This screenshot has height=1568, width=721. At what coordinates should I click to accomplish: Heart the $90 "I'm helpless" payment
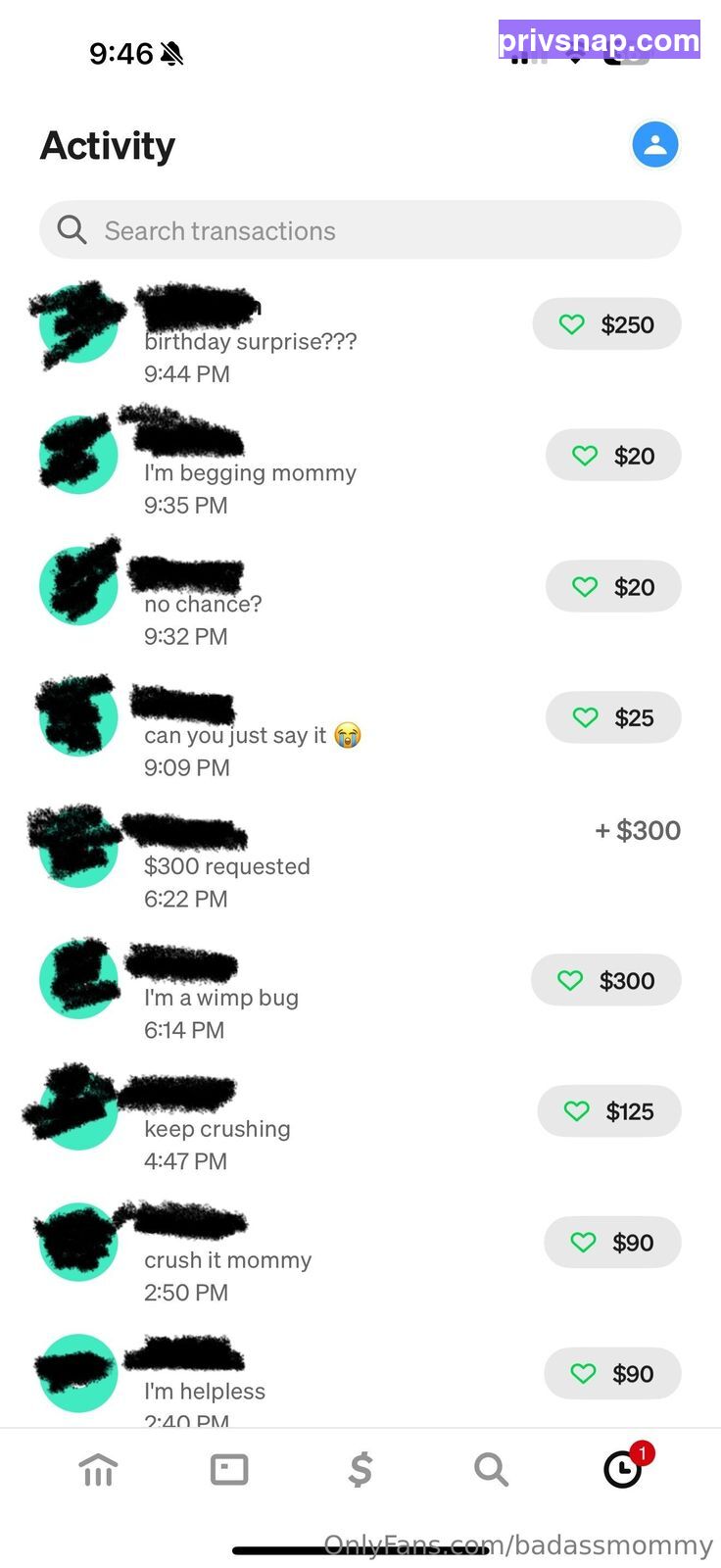coord(612,1374)
